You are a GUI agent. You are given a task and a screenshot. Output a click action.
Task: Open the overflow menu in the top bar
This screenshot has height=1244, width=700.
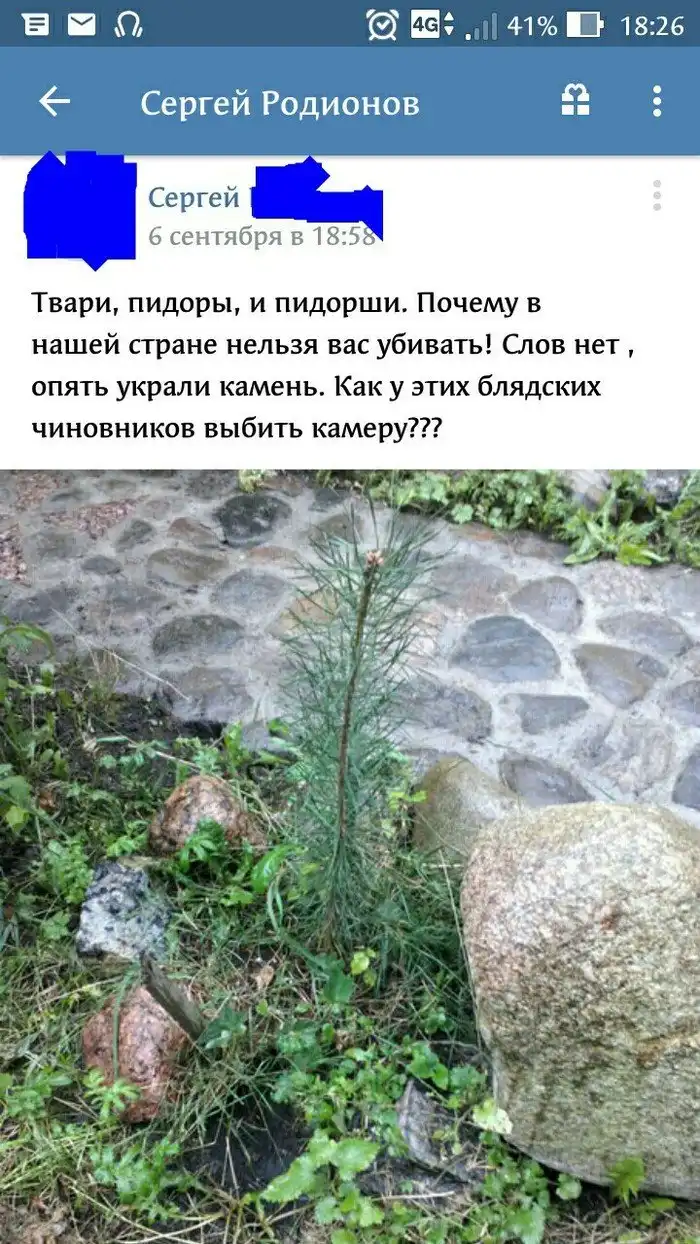click(x=656, y=101)
